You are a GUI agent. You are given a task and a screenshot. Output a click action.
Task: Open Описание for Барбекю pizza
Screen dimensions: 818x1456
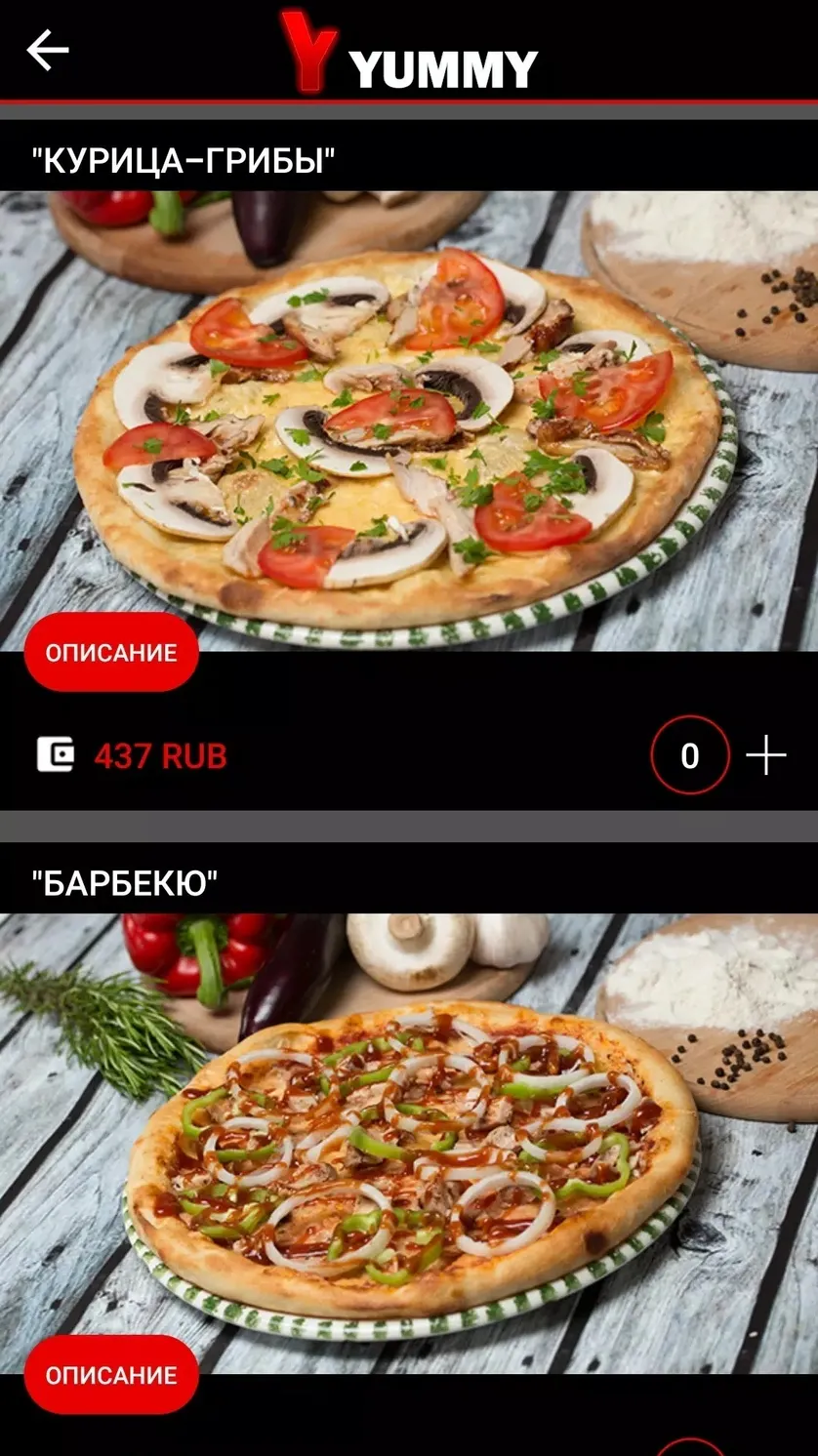coord(111,1375)
